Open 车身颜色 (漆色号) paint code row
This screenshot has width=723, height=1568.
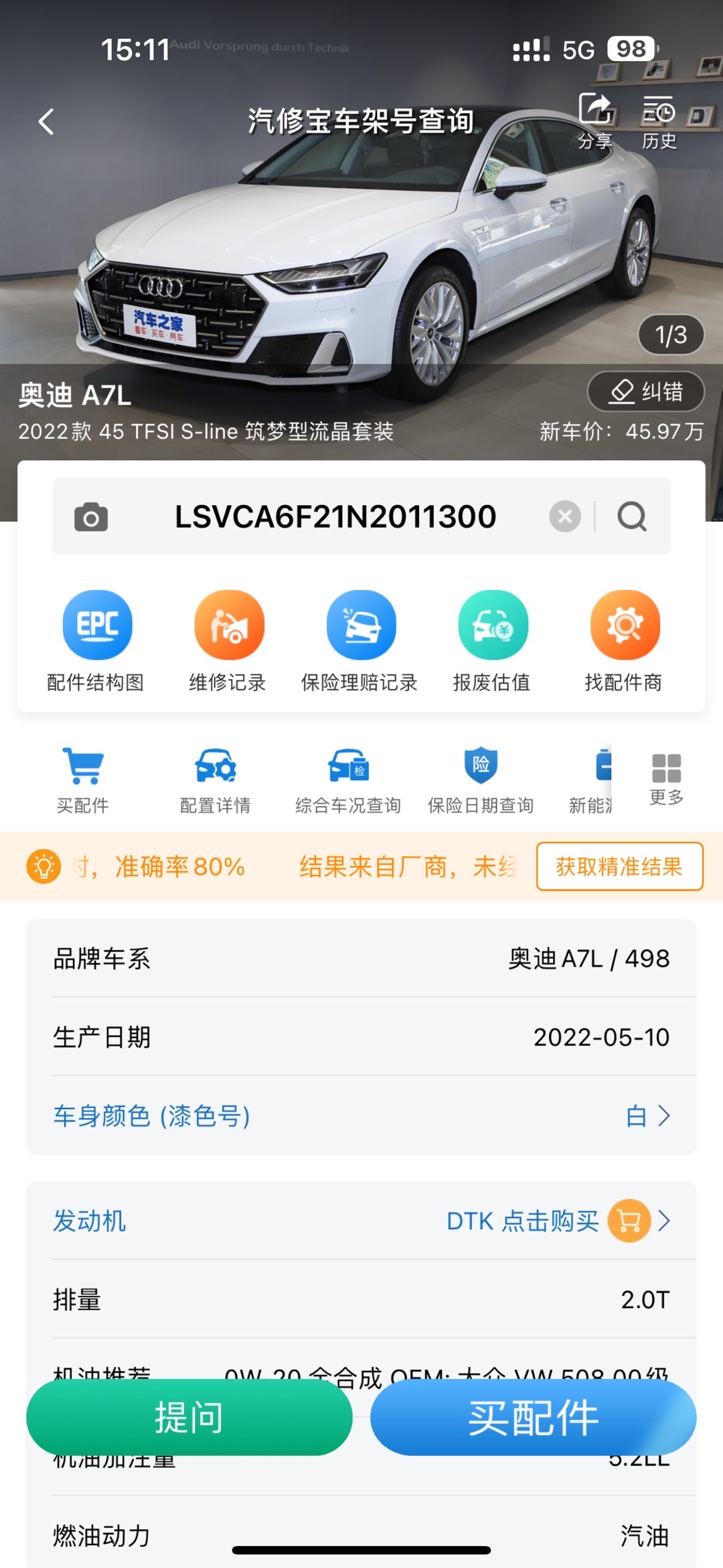361,1116
